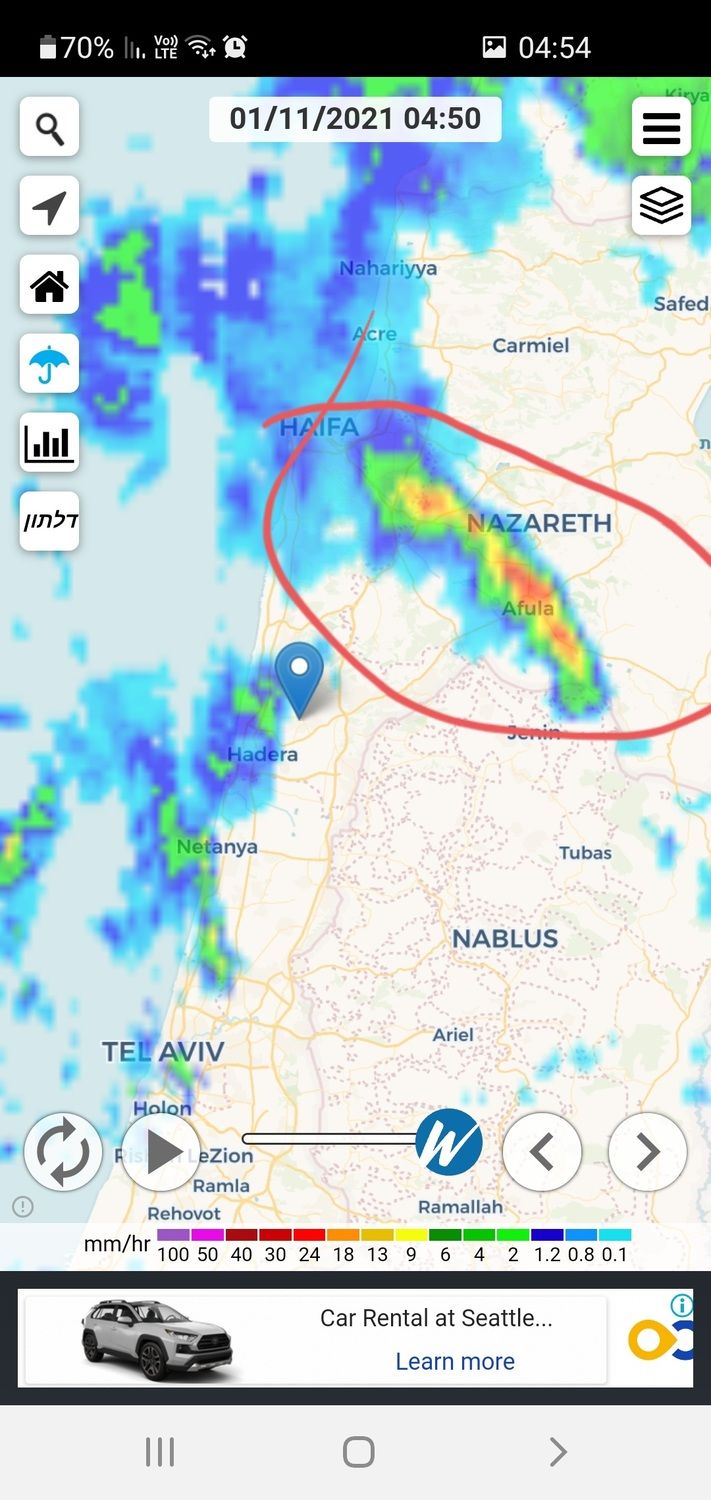Image resolution: width=711 pixels, height=1500 pixels.
Task: Tap the home icon button
Action: point(49,285)
